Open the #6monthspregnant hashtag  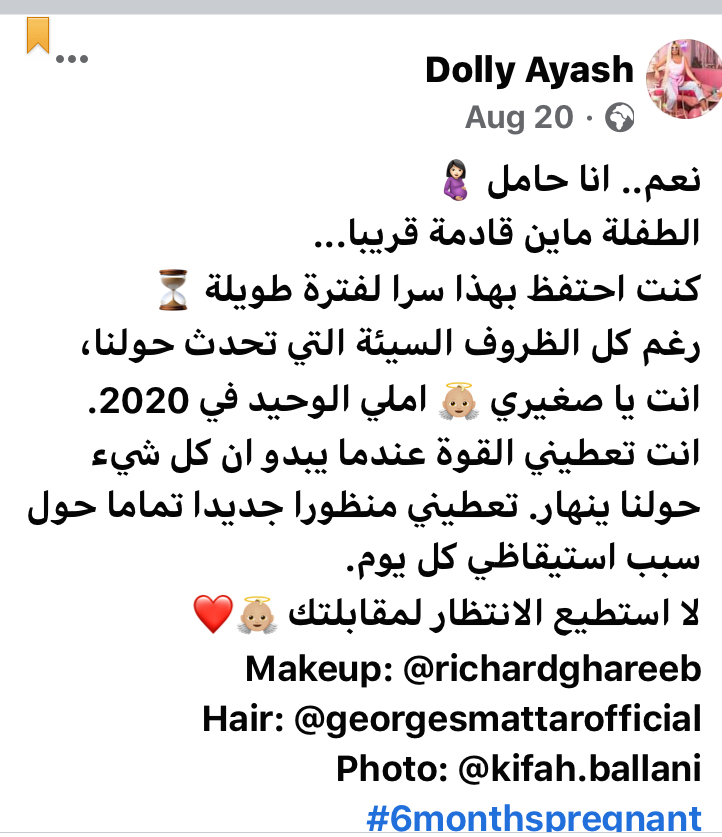click(x=533, y=819)
